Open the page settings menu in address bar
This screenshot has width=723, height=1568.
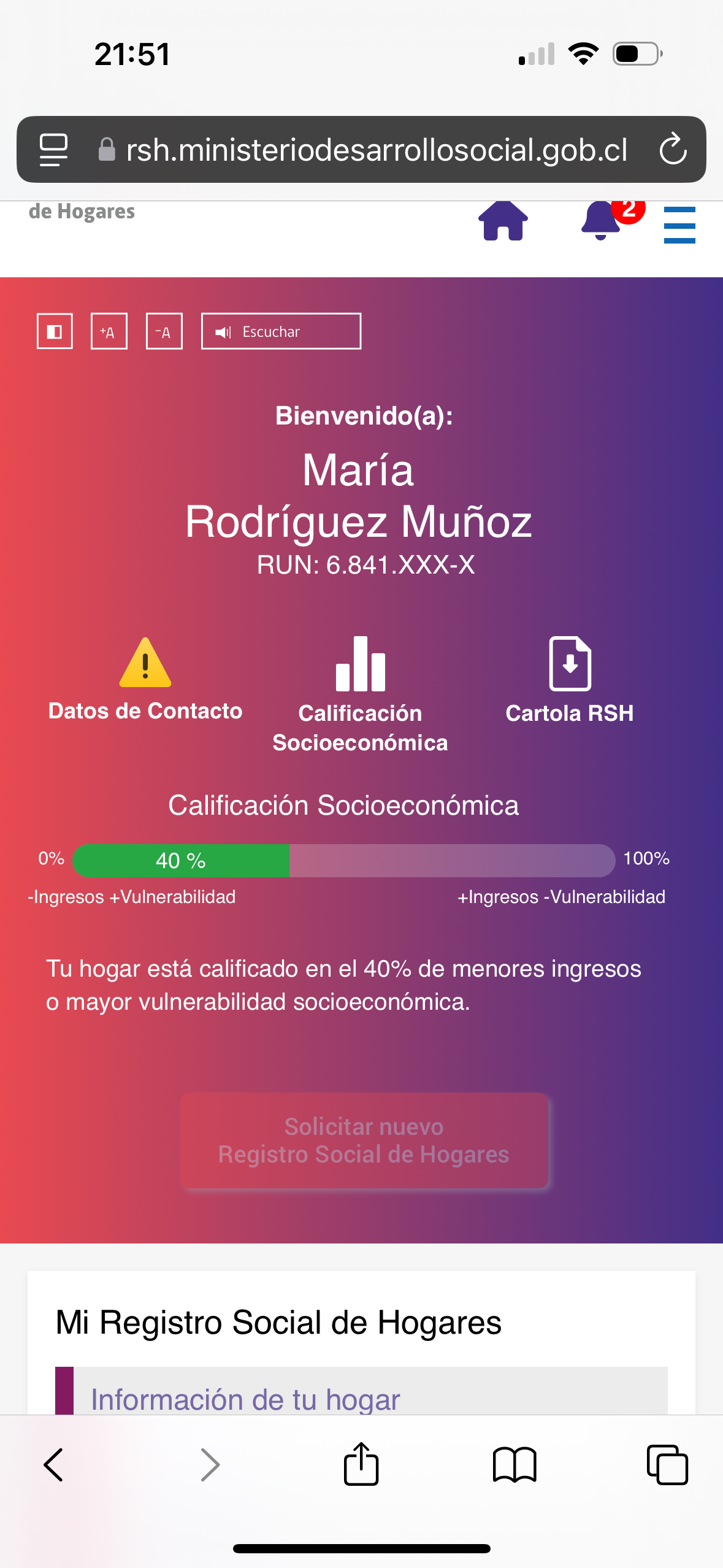53,150
